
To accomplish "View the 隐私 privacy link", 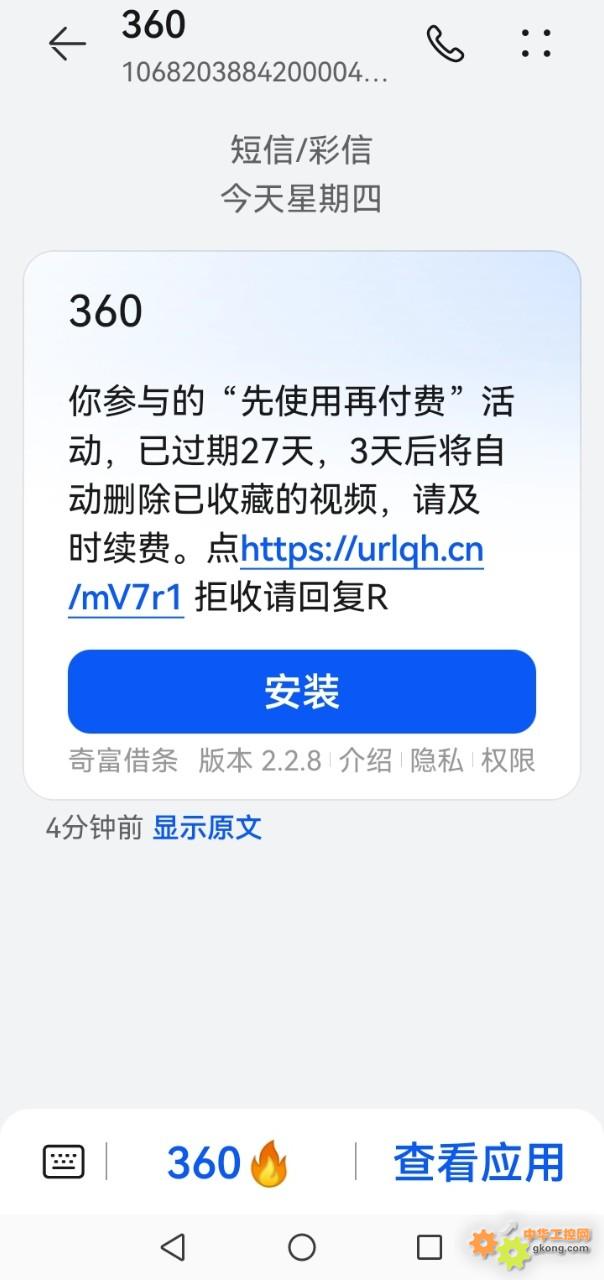I will pos(437,760).
